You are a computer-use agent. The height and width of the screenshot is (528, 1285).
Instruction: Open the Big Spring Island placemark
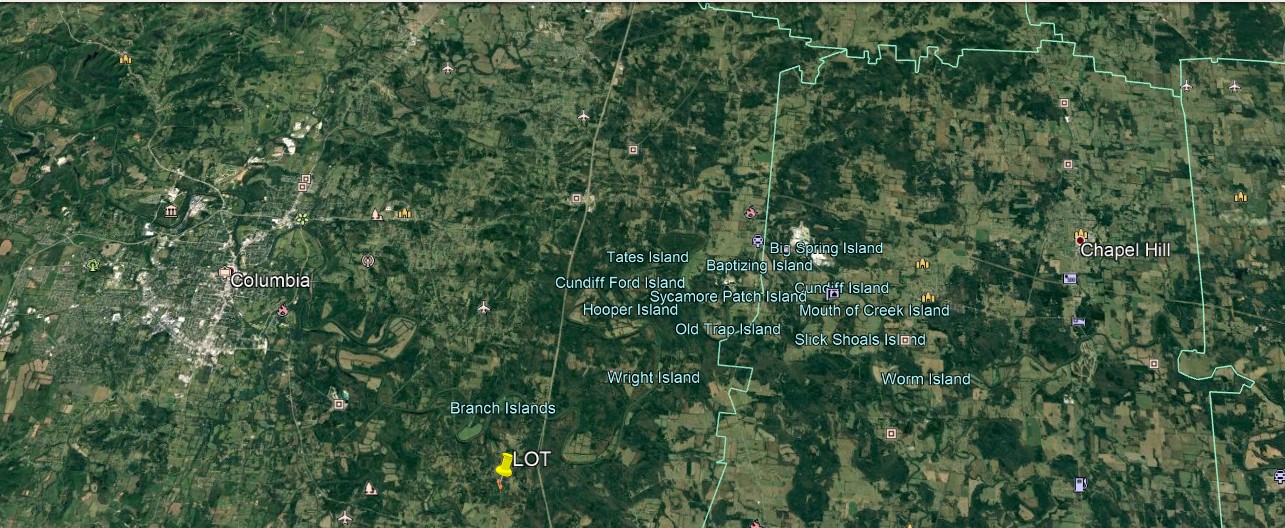tap(826, 248)
